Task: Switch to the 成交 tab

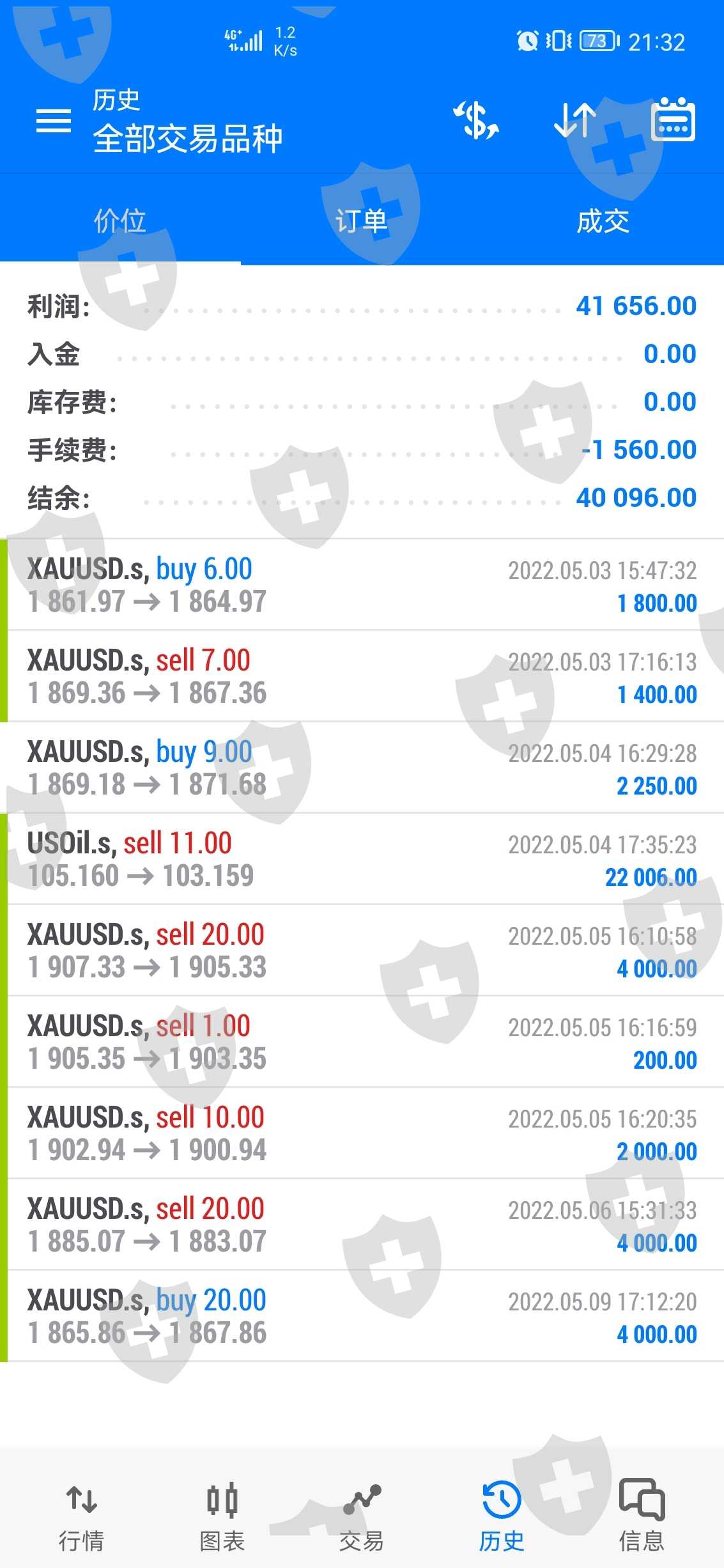Action: 603,221
